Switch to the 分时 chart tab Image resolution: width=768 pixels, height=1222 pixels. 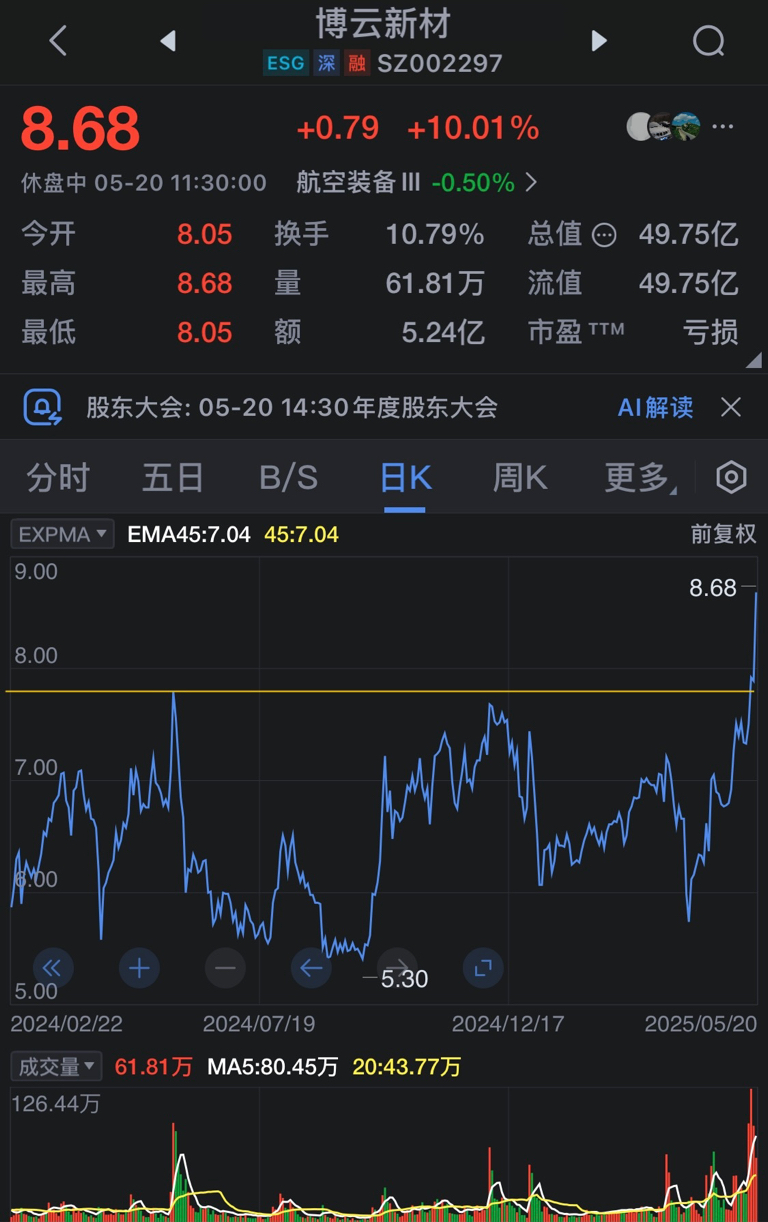click(x=58, y=478)
